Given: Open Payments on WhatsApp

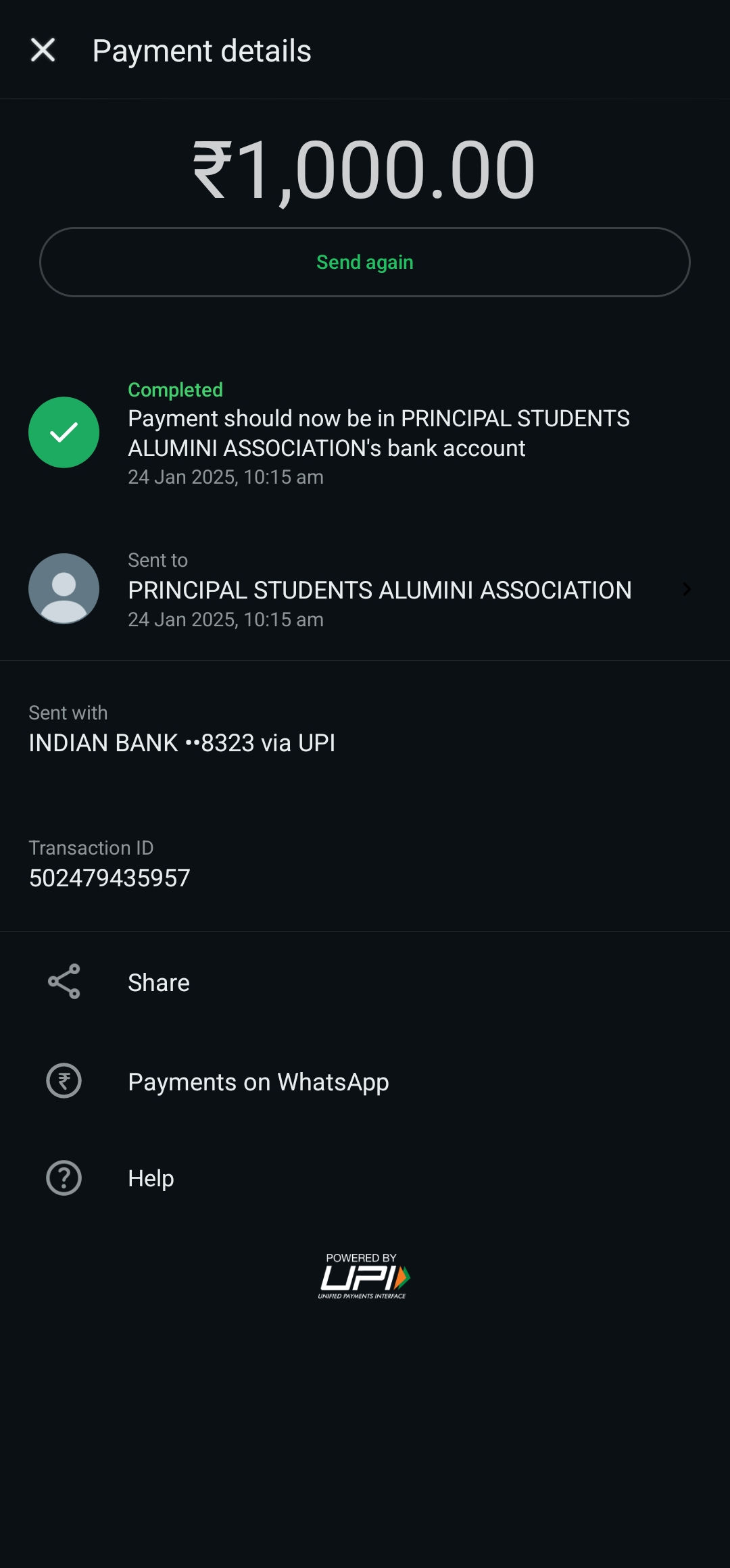Looking at the screenshot, I should coord(365,1081).
